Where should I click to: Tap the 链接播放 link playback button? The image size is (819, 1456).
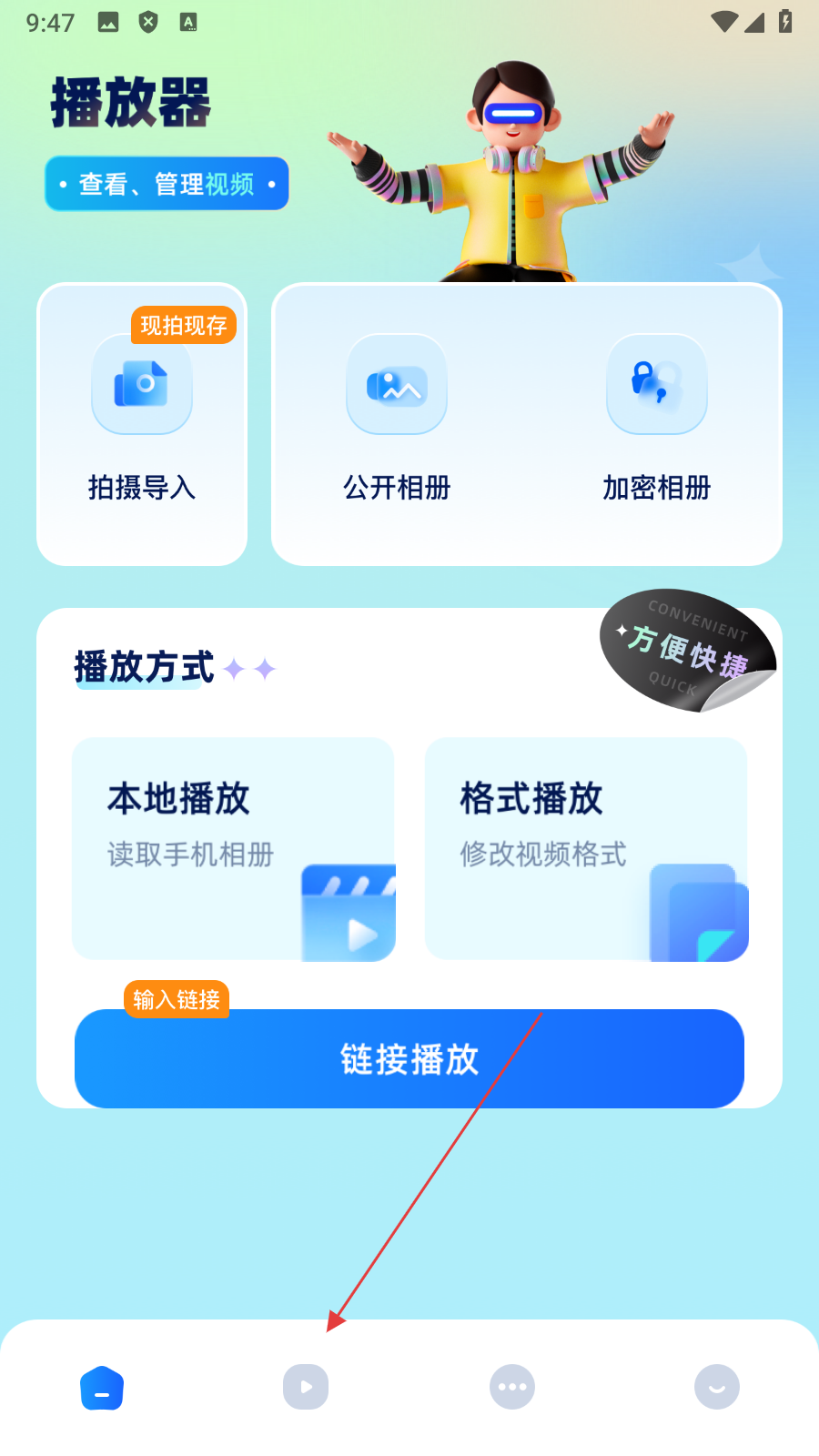click(409, 1058)
